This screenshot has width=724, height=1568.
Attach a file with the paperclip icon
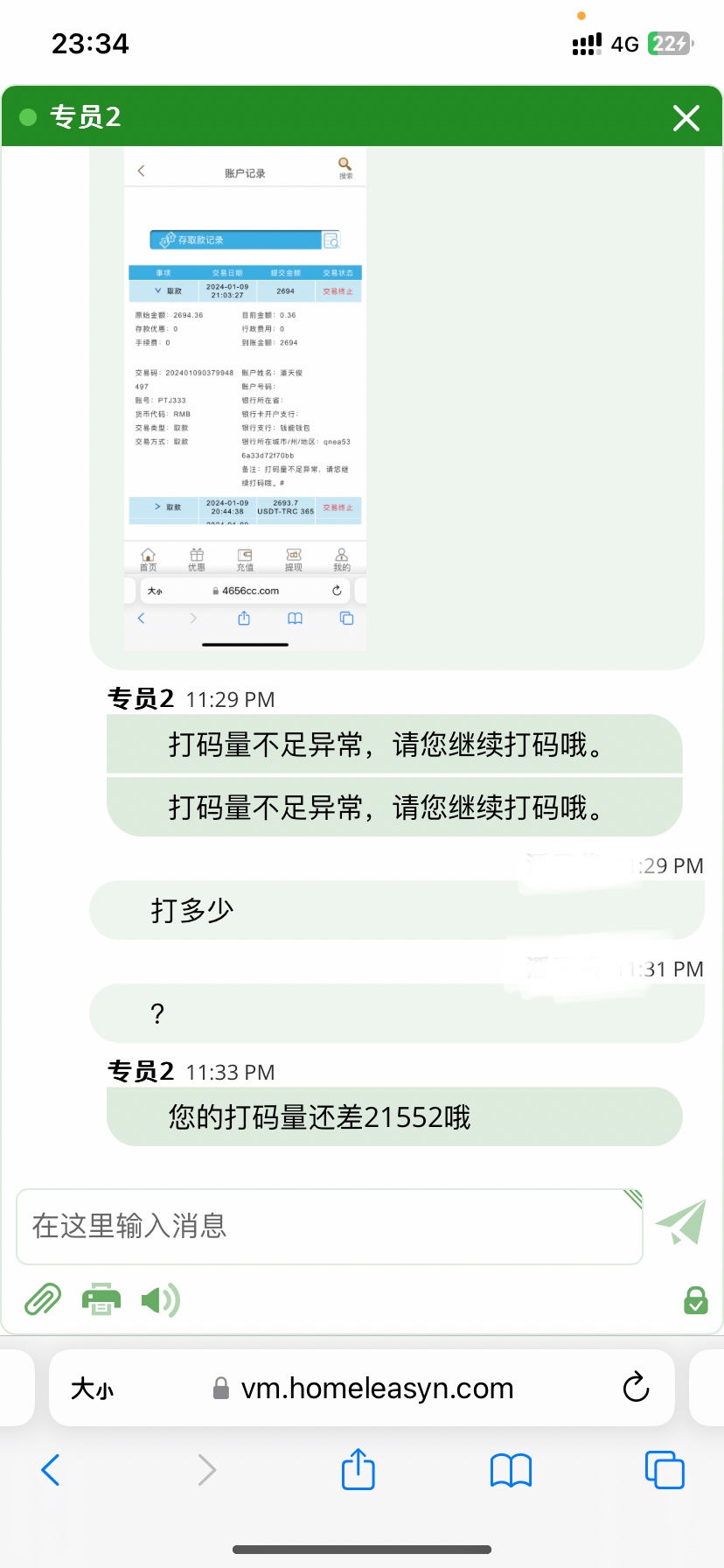(x=41, y=1300)
